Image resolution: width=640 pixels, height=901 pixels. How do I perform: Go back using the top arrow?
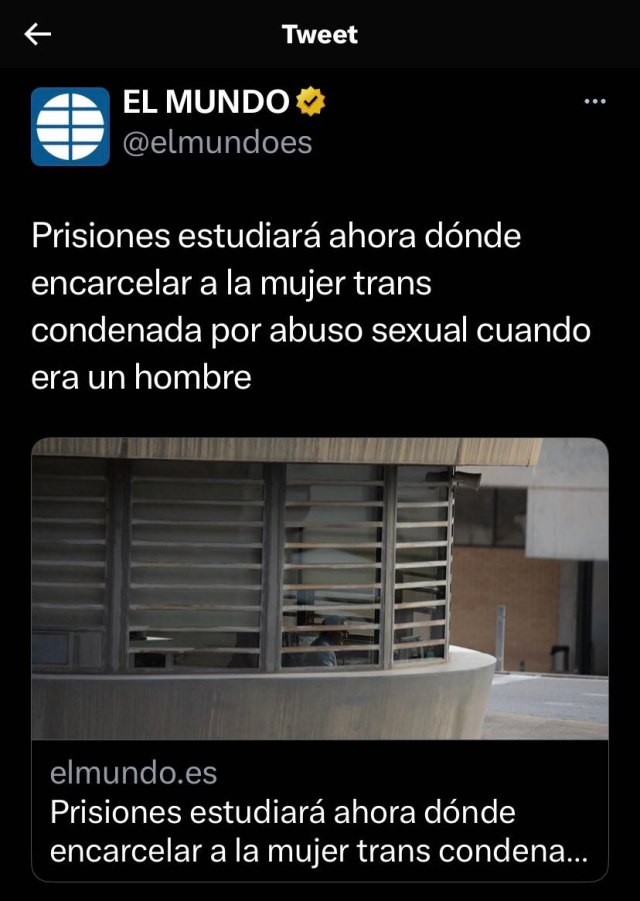(38, 34)
